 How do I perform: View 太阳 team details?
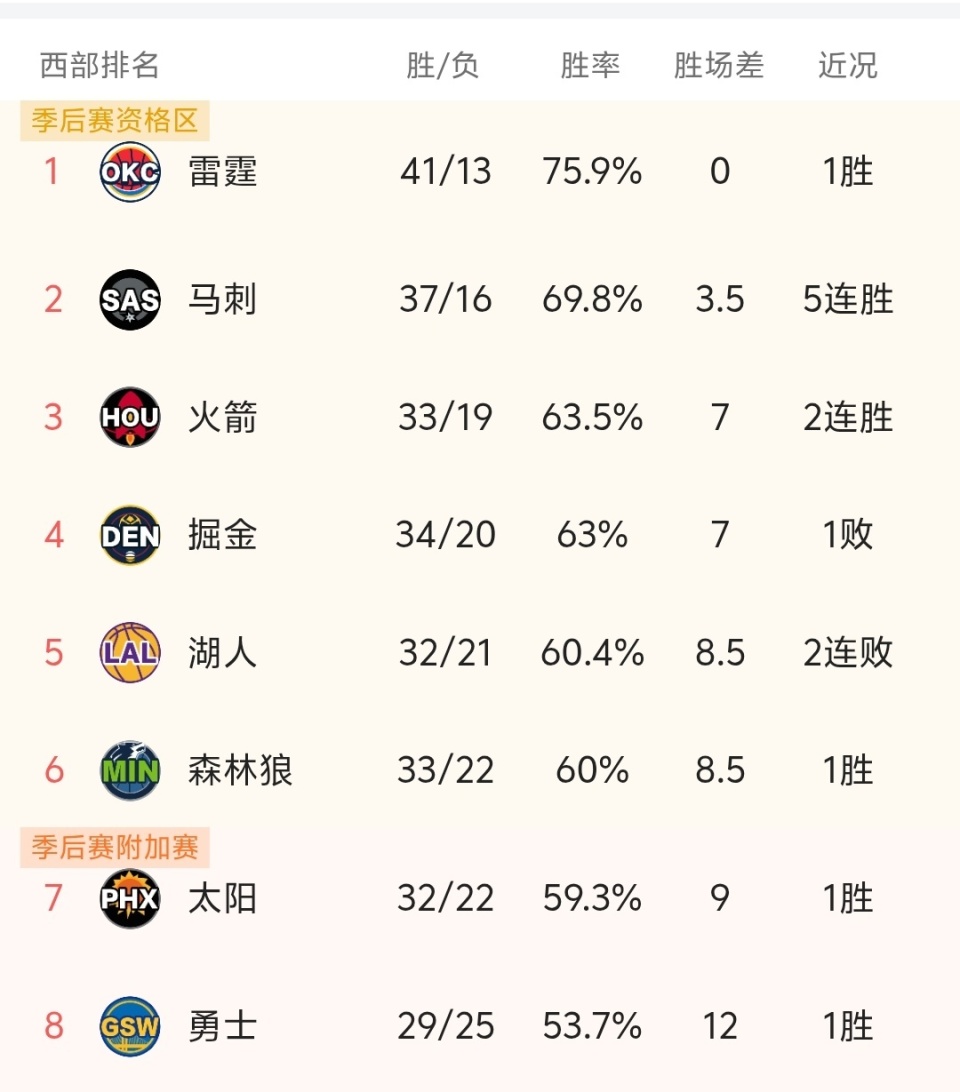coord(222,898)
